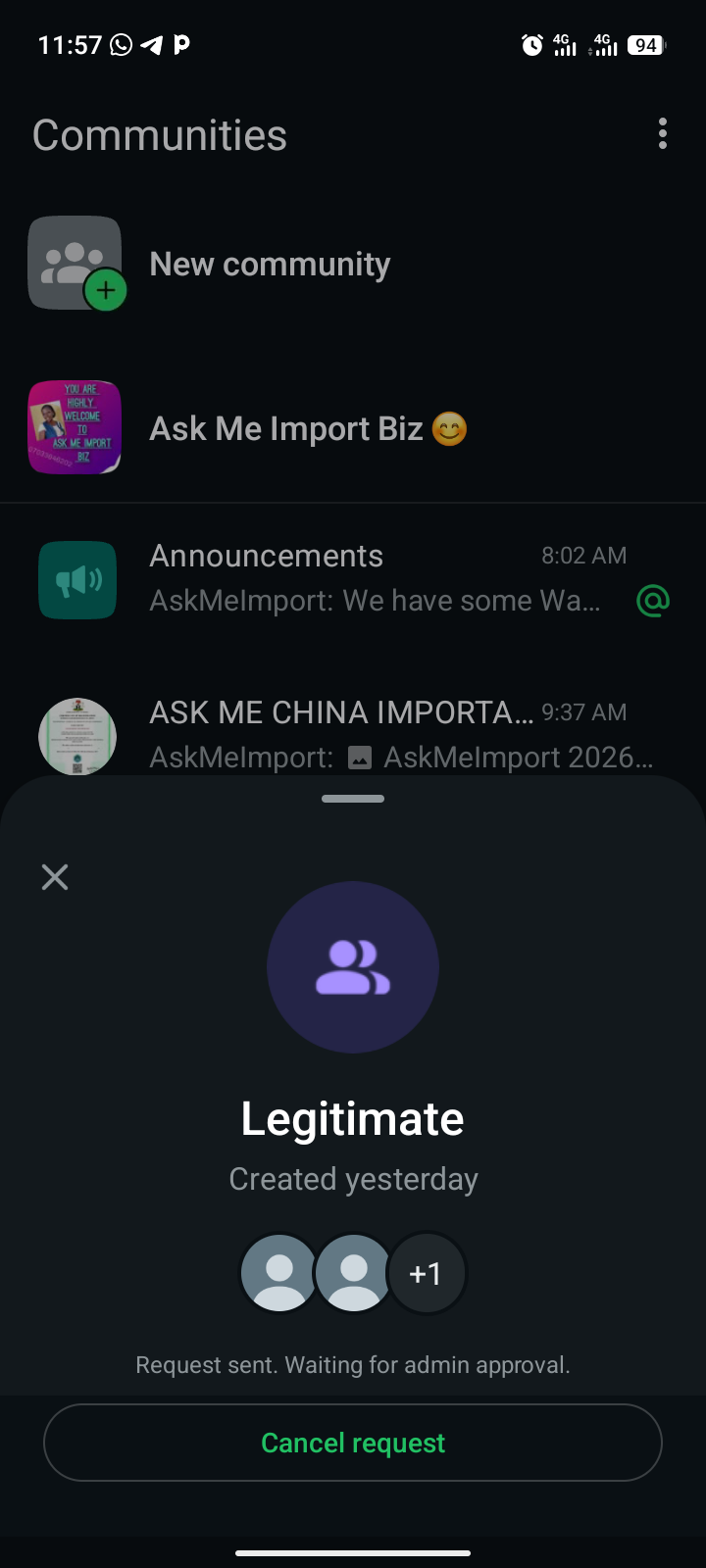Create a new community
Image resolution: width=706 pixels, height=1568 pixels.
pyautogui.click(x=270, y=264)
